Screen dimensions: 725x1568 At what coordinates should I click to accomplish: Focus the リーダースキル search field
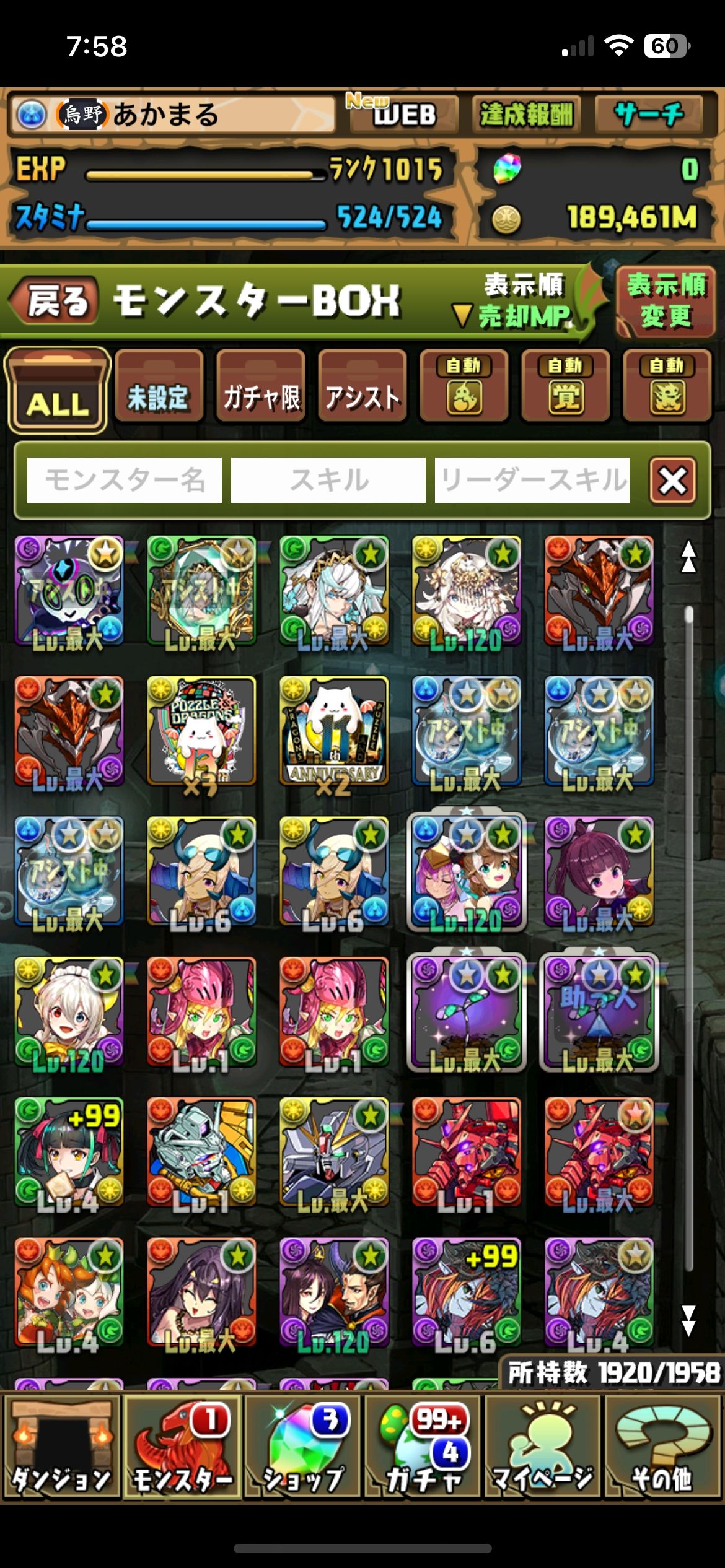(532, 480)
